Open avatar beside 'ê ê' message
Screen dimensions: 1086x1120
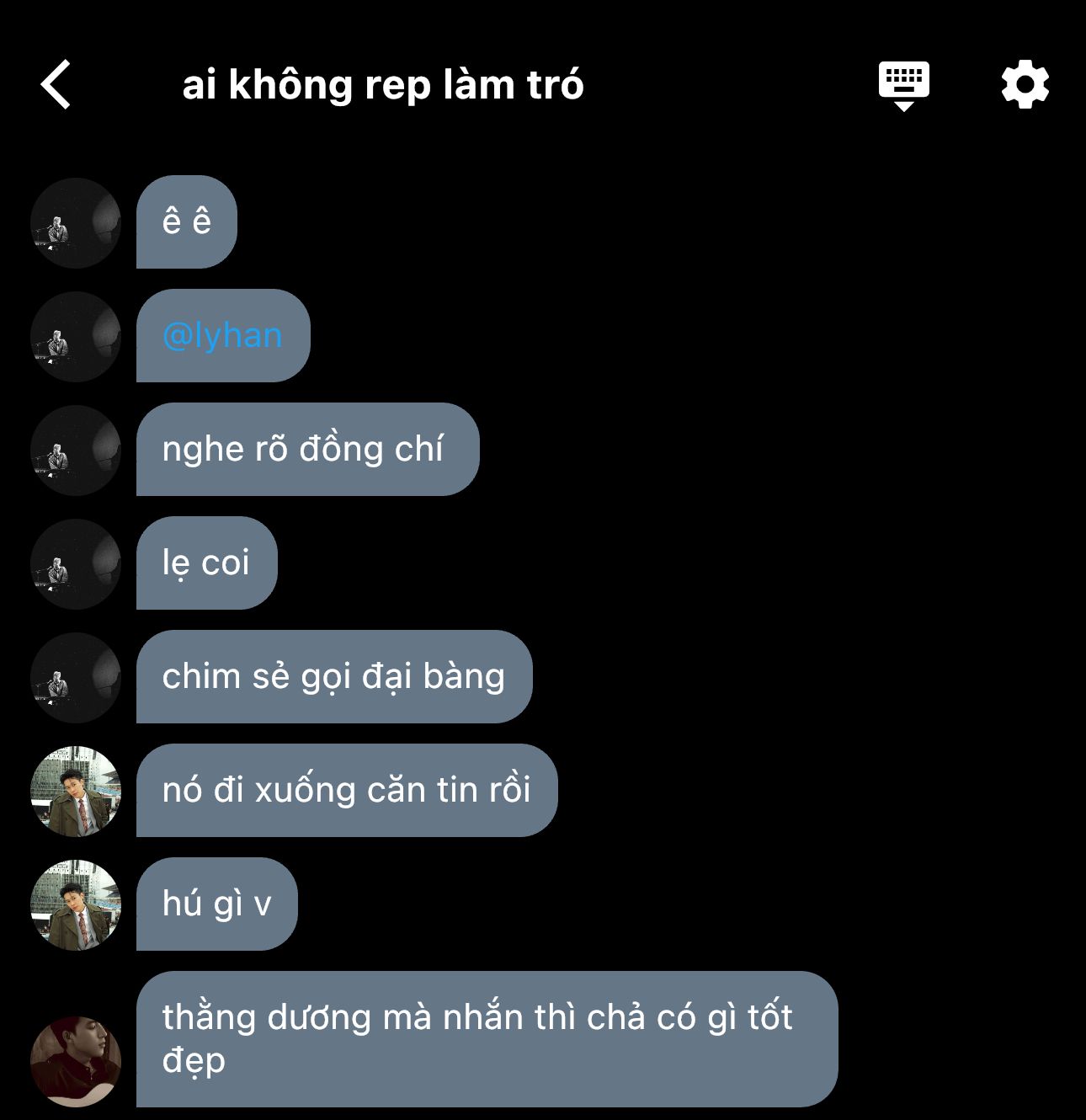[76, 223]
